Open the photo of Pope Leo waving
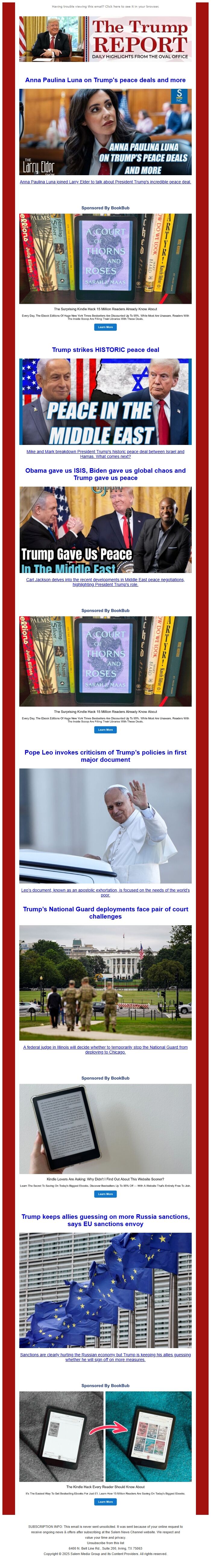Image resolution: width=211 pixels, height=1568 pixels. (x=105, y=826)
